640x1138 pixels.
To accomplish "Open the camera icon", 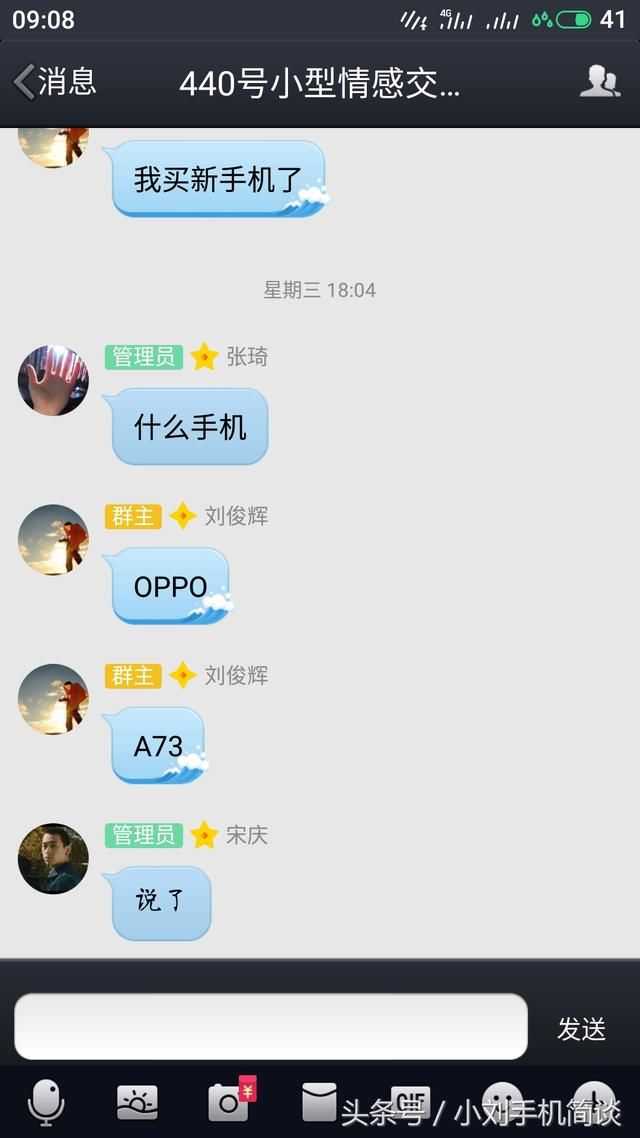I will (x=229, y=1102).
